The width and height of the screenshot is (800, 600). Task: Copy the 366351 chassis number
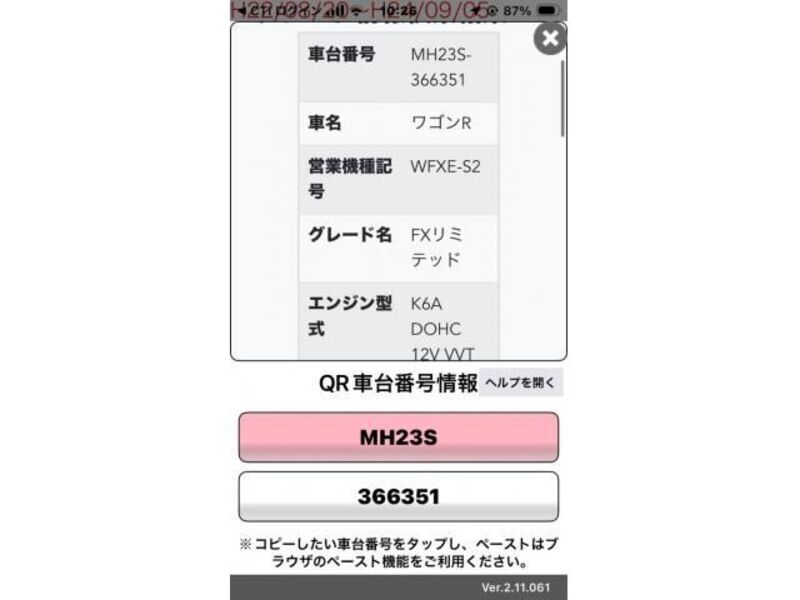pos(398,496)
